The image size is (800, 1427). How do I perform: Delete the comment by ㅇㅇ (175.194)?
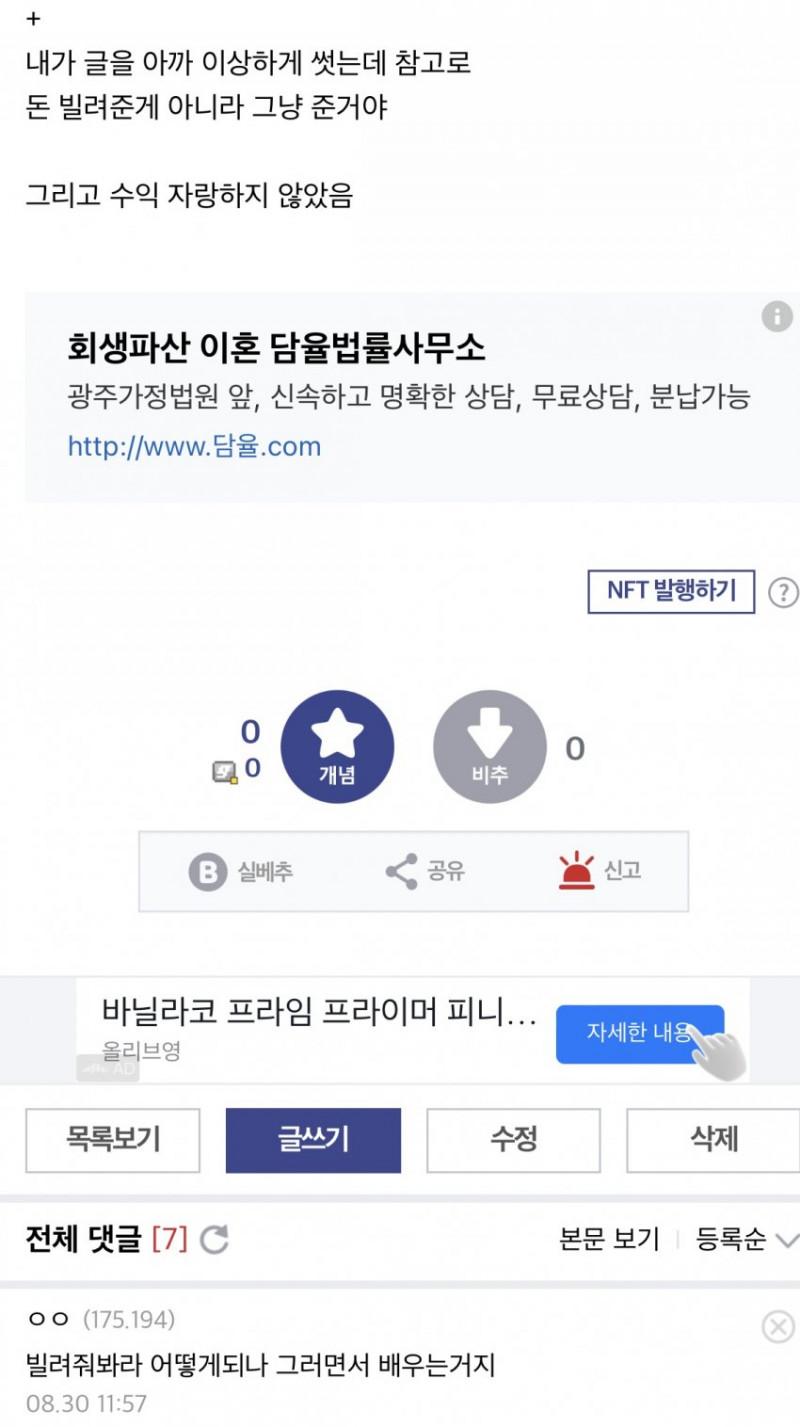click(777, 1327)
